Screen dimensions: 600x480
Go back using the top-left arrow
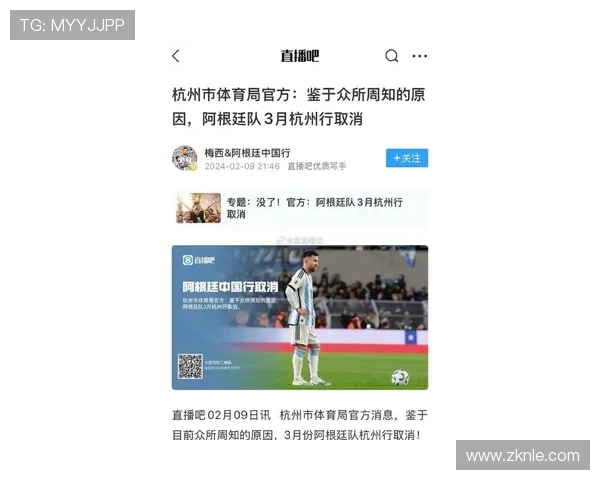click(x=176, y=56)
